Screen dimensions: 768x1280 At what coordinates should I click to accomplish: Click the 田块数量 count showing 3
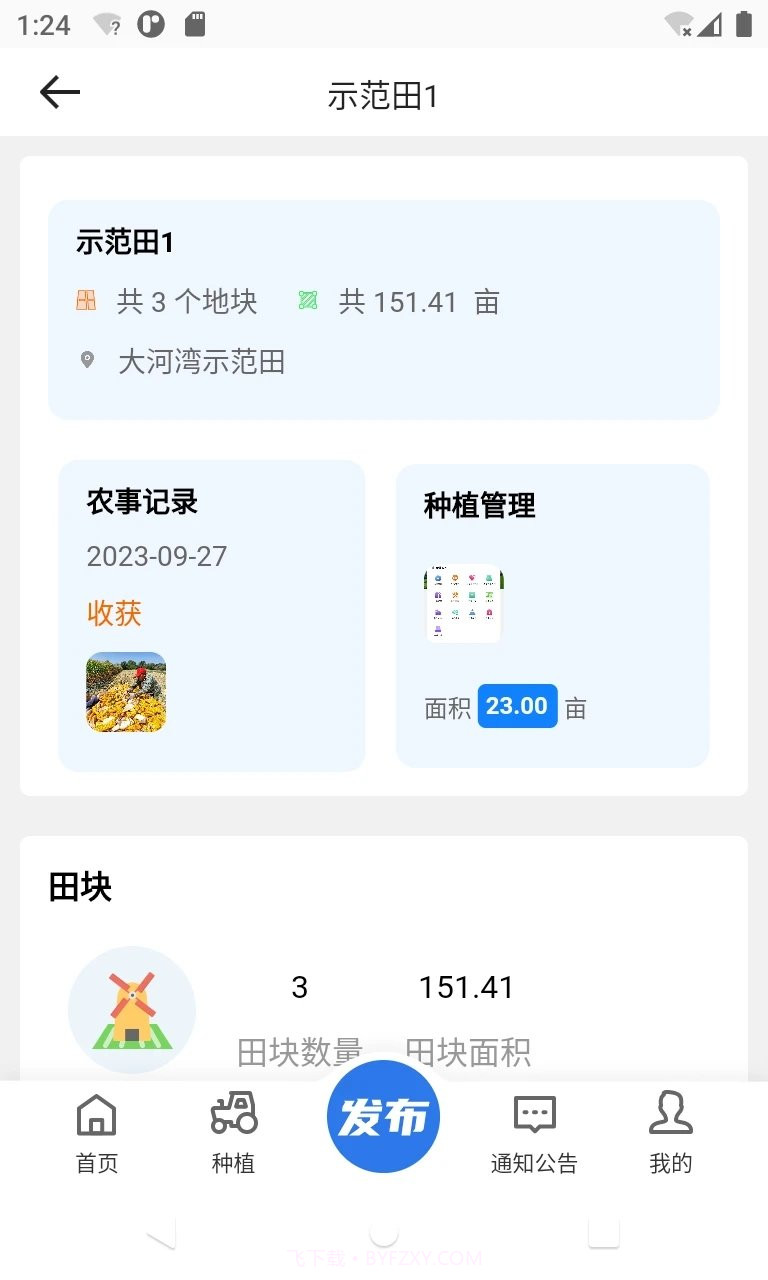coord(300,988)
